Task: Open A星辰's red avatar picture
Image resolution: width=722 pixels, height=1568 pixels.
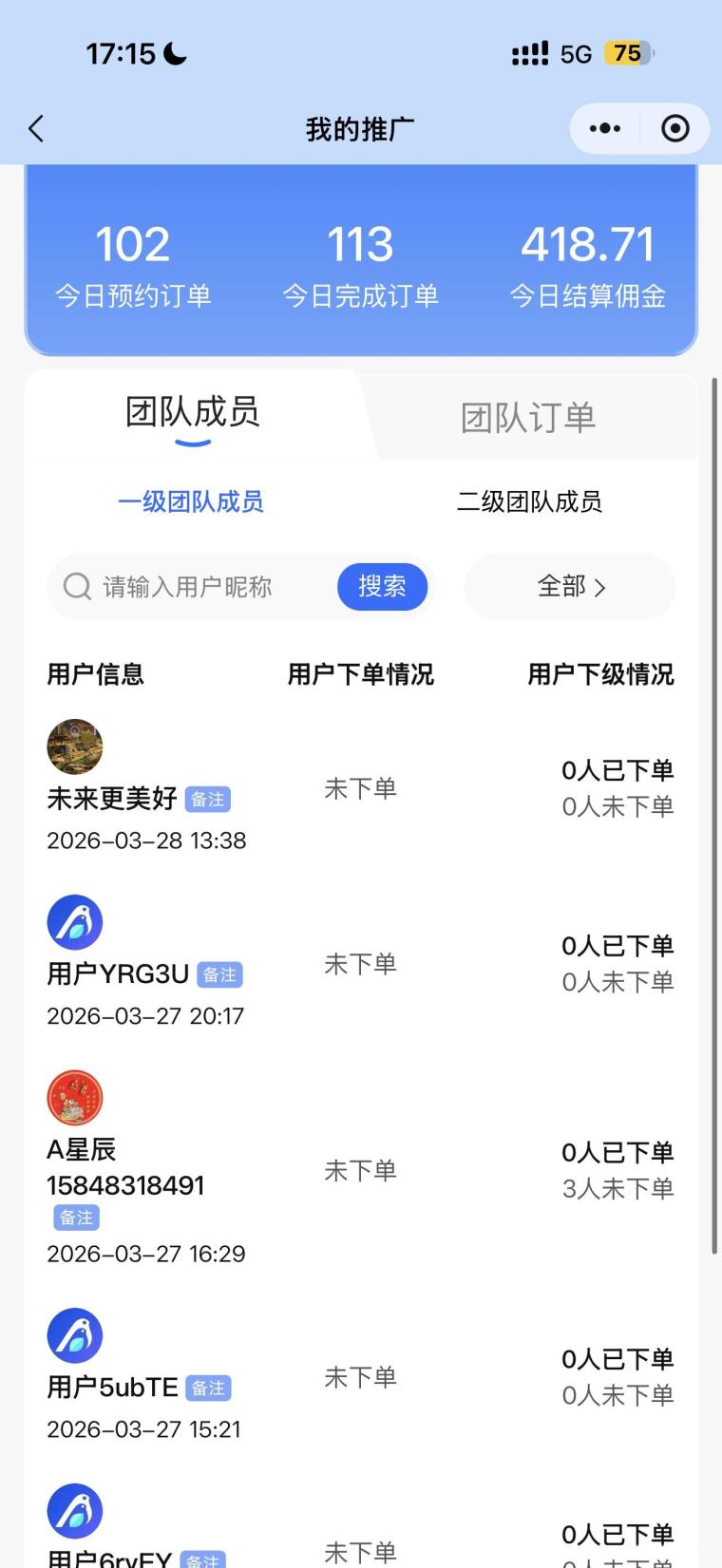Action: 75,1097
